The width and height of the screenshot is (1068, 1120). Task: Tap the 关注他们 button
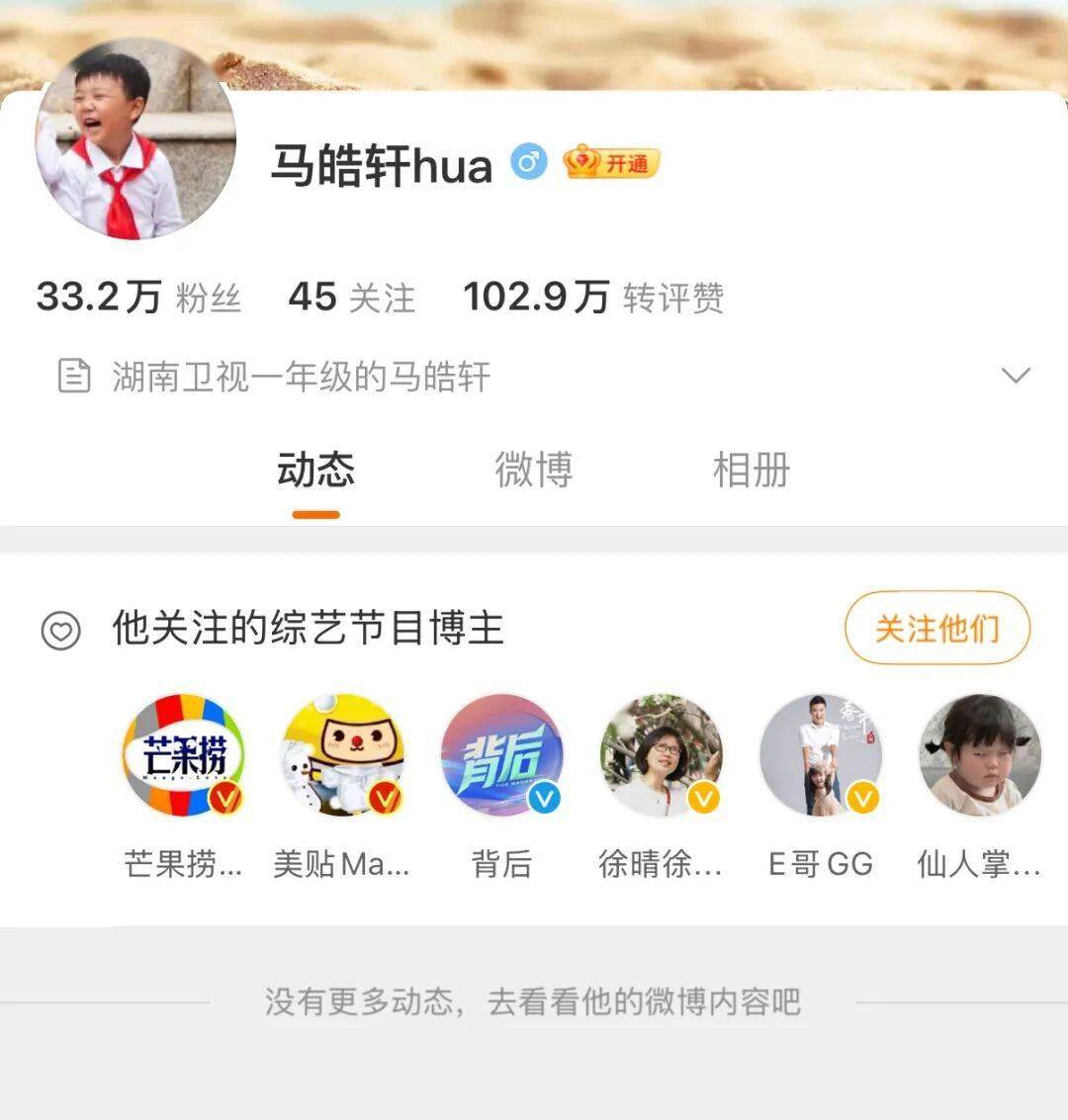(x=936, y=628)
